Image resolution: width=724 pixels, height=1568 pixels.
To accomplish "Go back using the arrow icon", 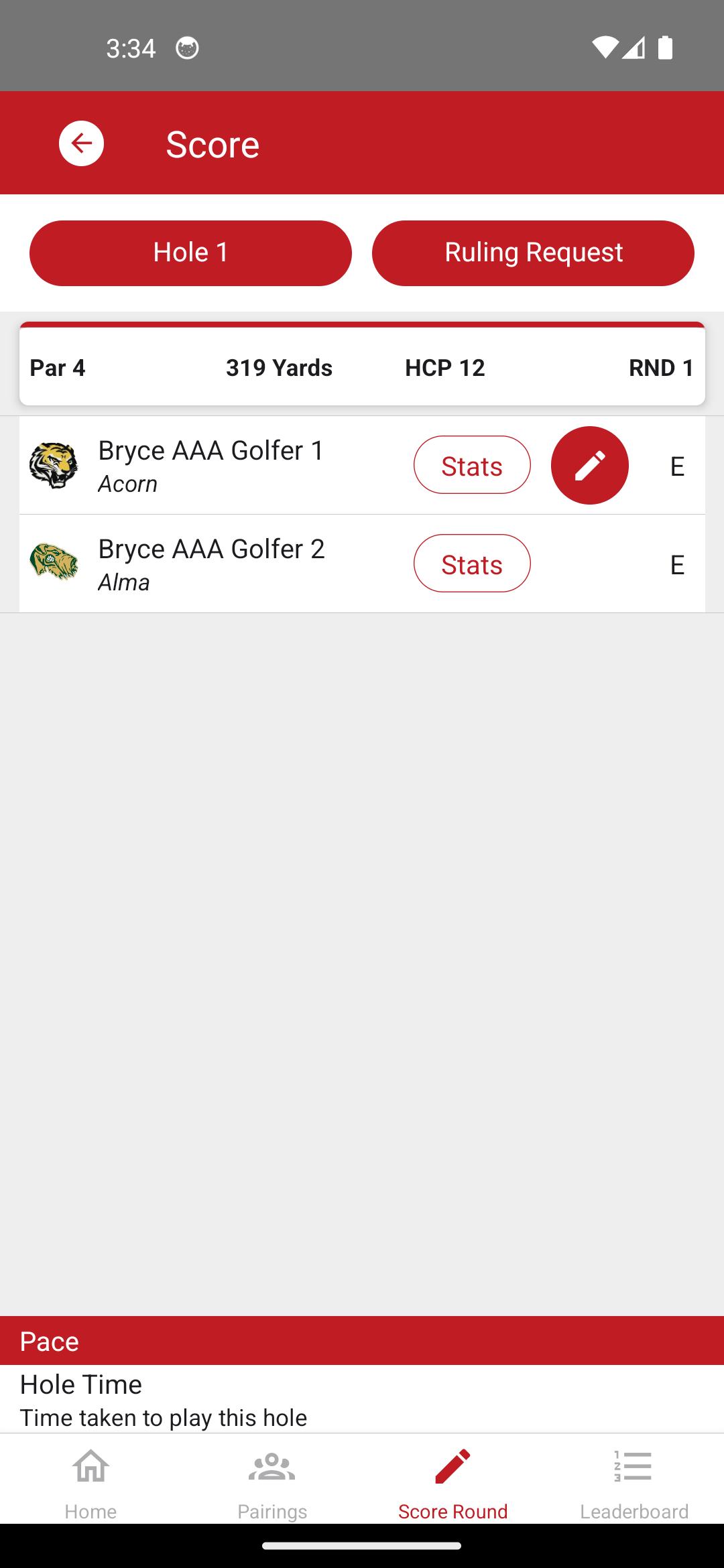I will [81, 143].
